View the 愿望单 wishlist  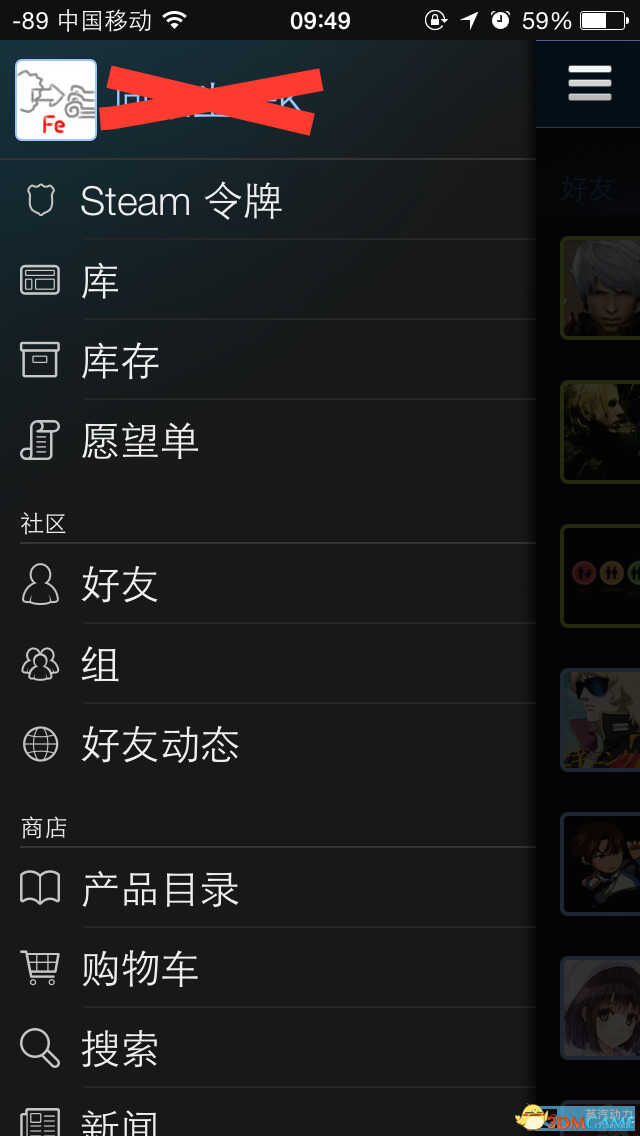click(140, 441)
